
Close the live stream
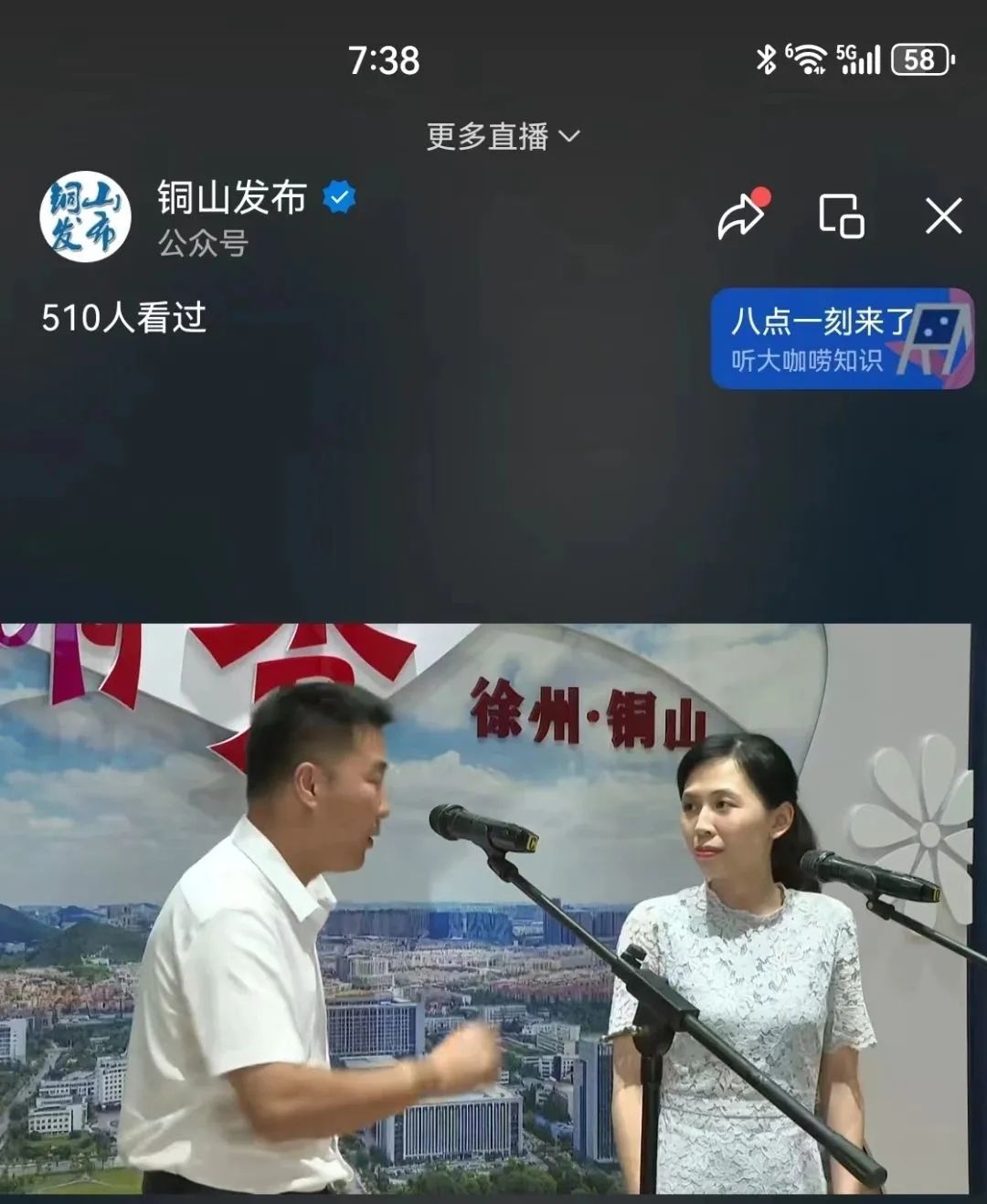943,217
